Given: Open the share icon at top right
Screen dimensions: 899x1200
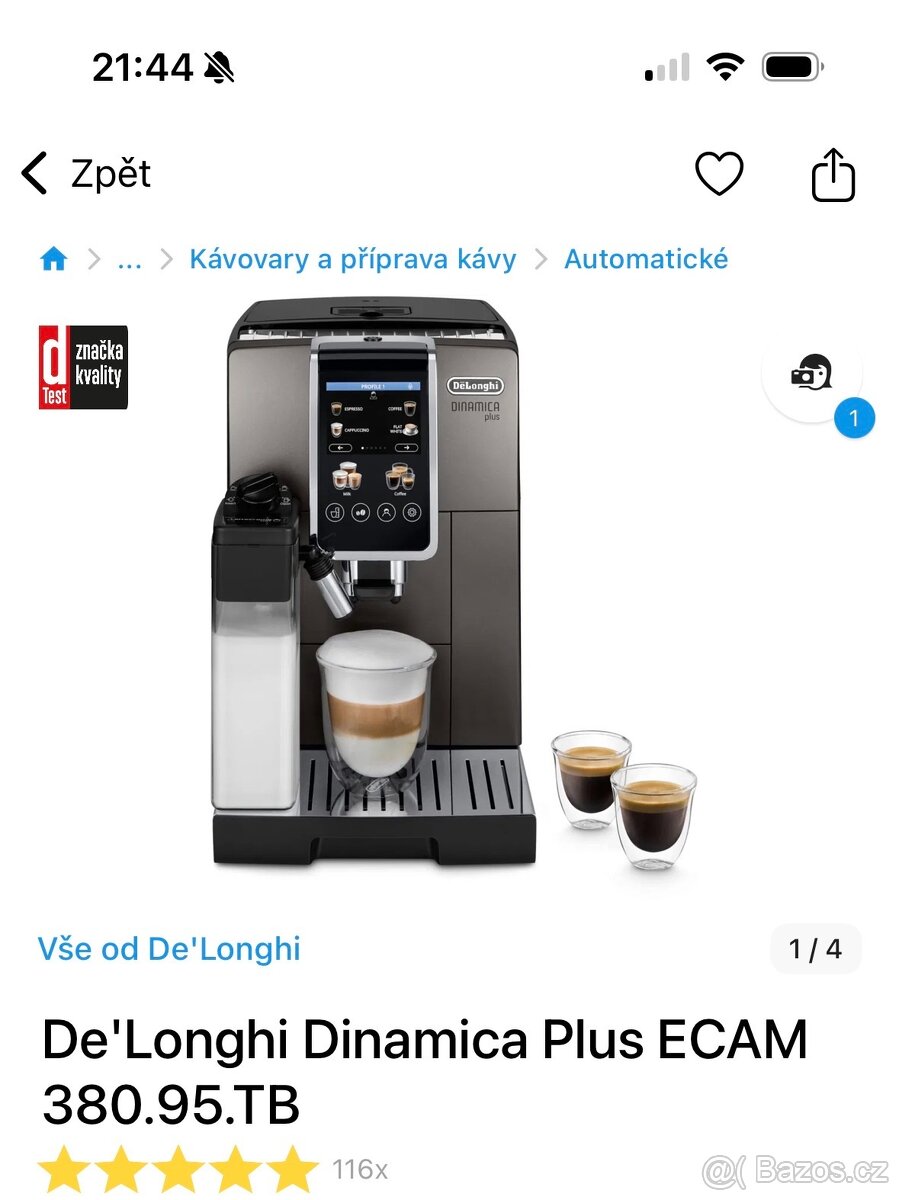Looking at the screenshot, I should point(833,173).
